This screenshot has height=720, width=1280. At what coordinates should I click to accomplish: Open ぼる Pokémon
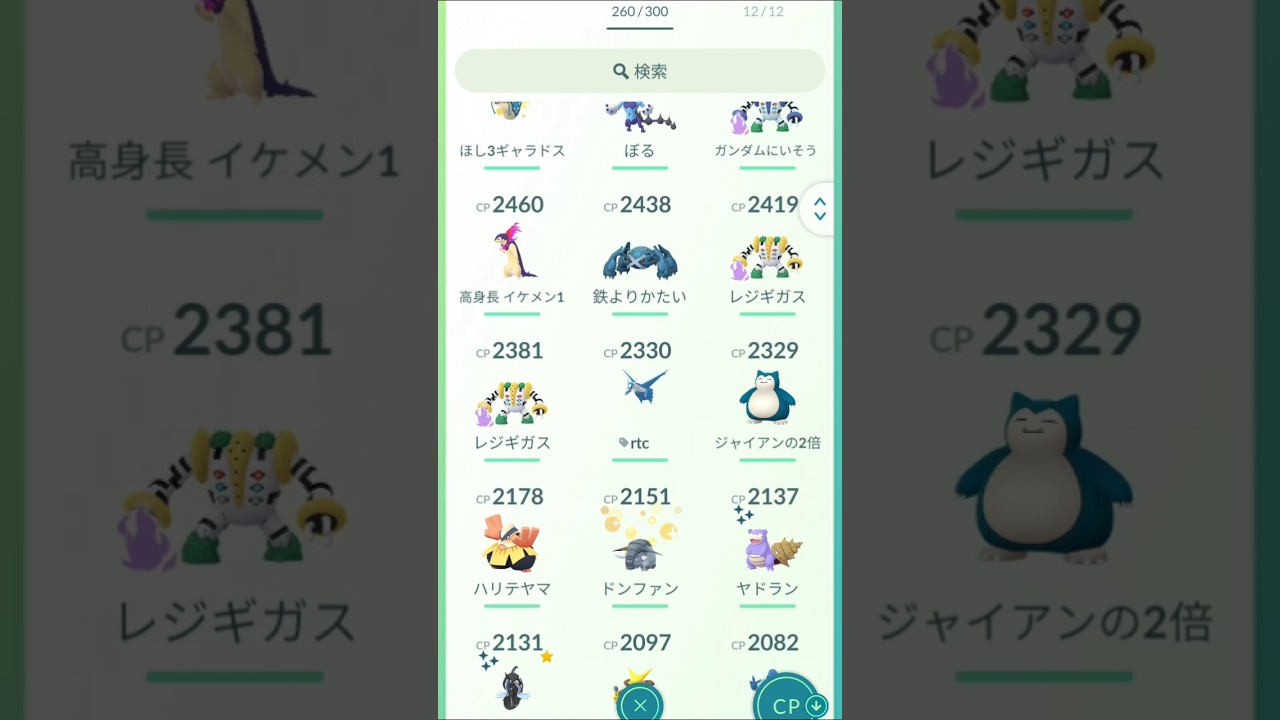click(x=640, y=130)
